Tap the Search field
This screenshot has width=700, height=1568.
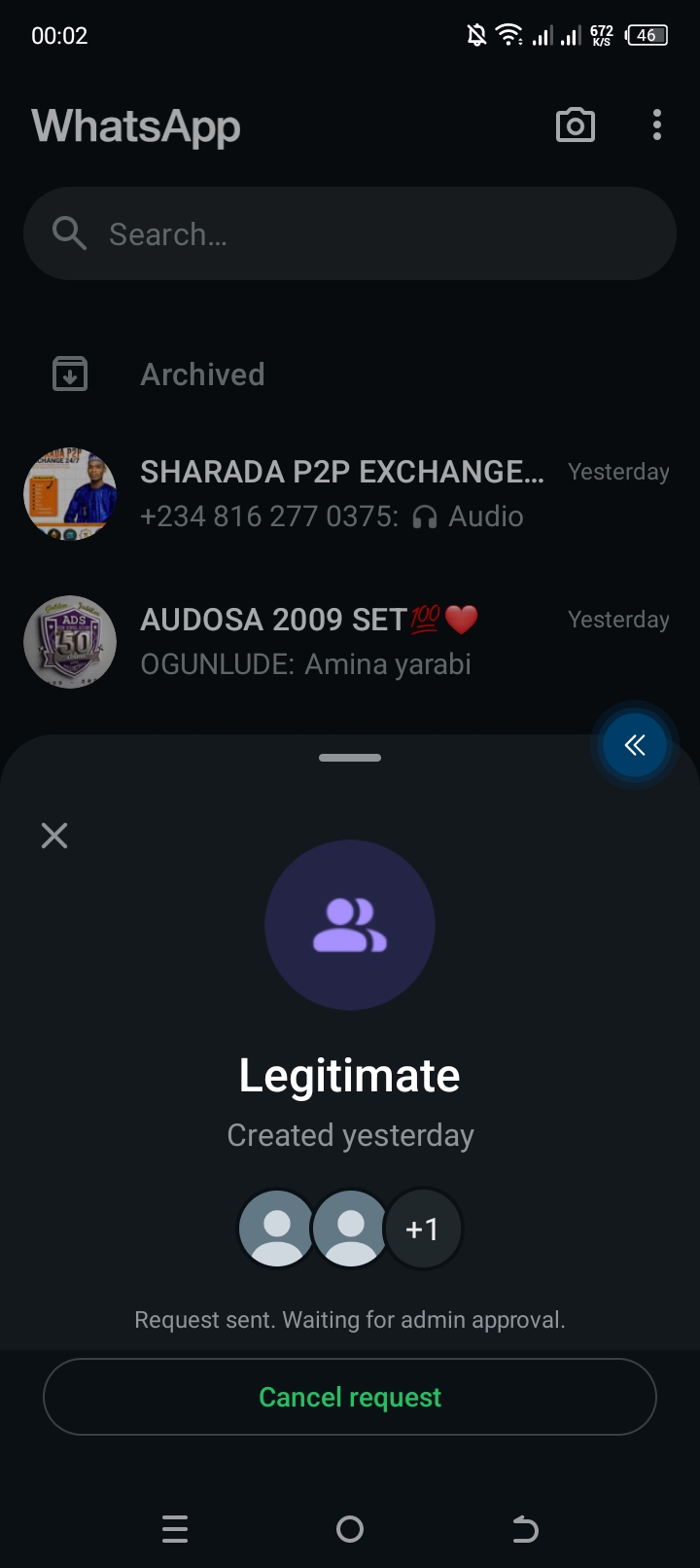coord(350,234)
